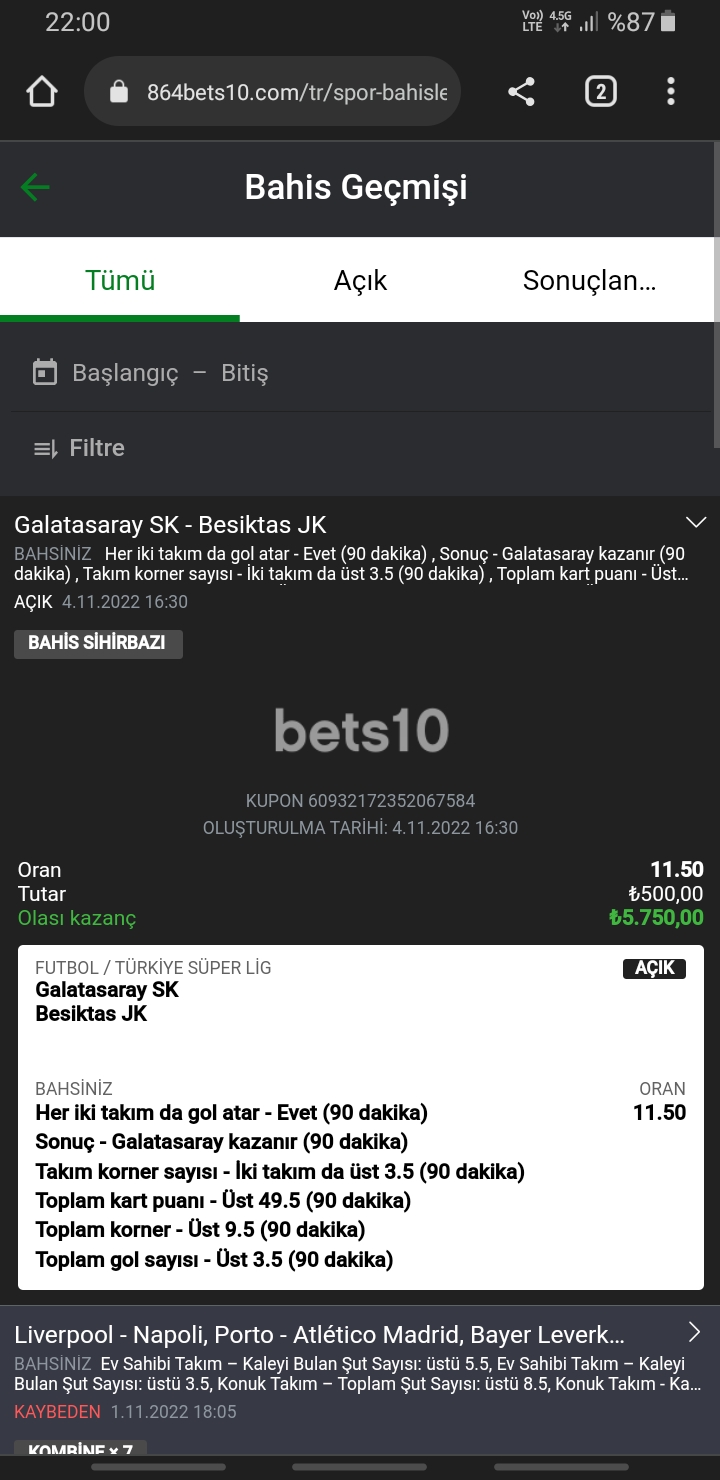
Task: Open the browser home page
Action: 42,92
